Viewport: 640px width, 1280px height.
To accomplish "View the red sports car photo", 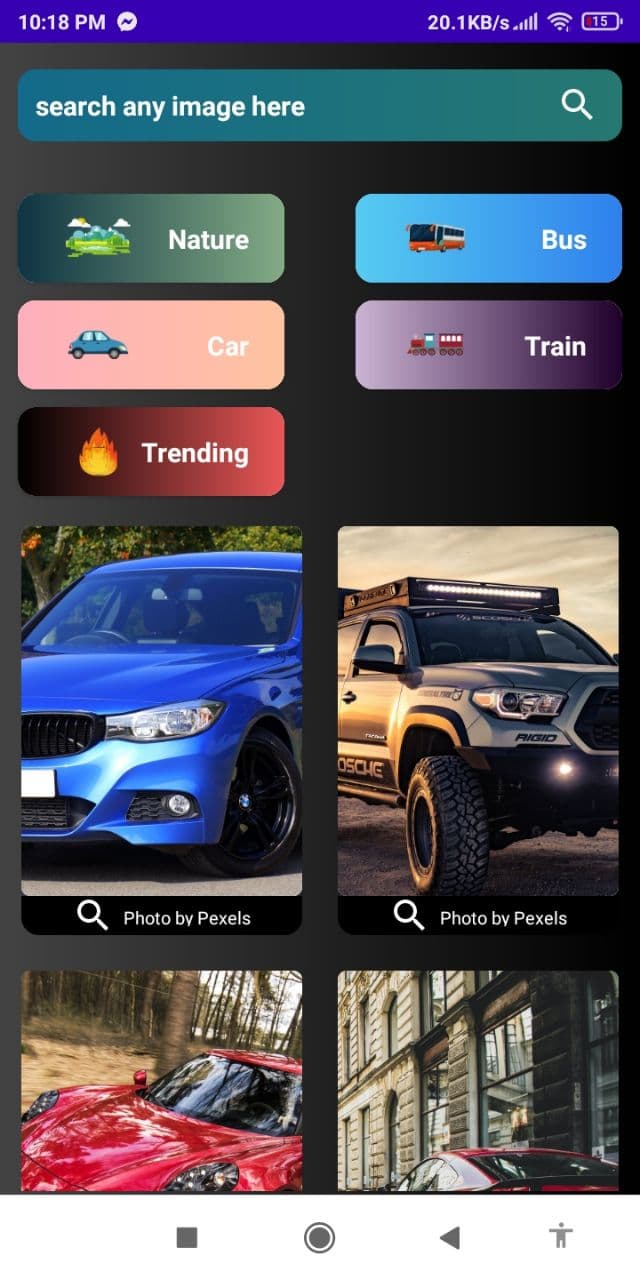I will tap(162, 1081).
